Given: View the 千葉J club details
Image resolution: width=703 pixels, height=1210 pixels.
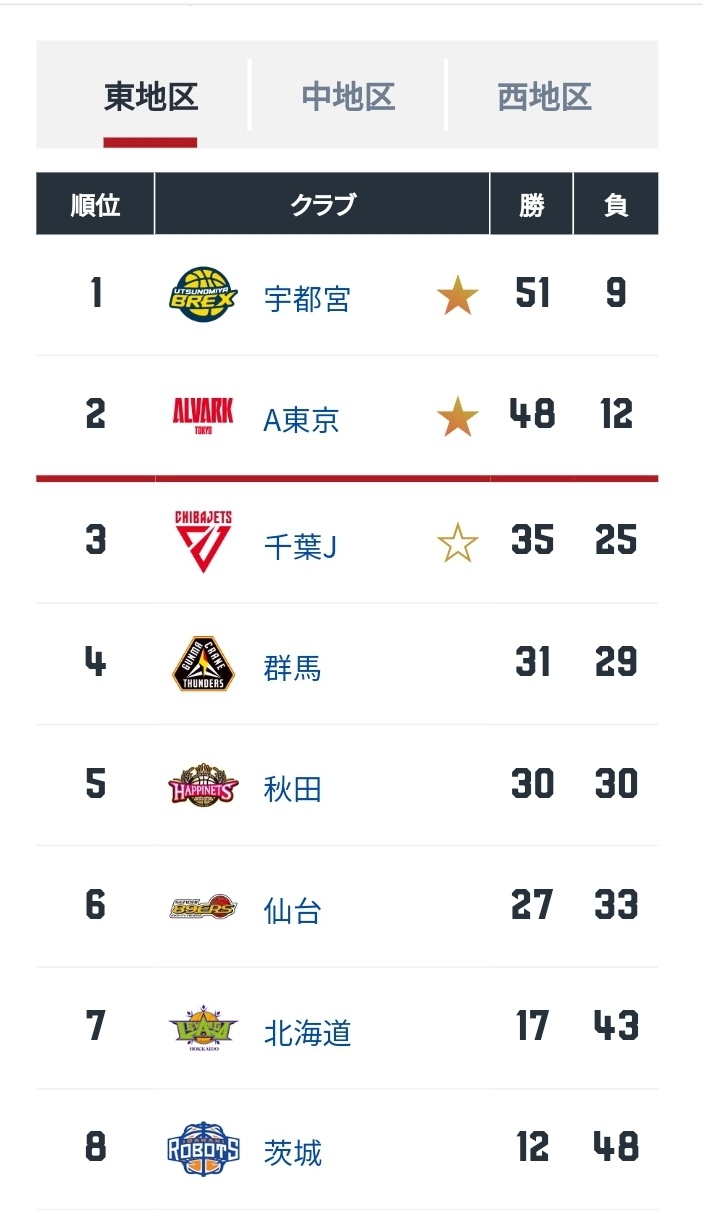Looking at the screenshot, I should pos(299,545).
